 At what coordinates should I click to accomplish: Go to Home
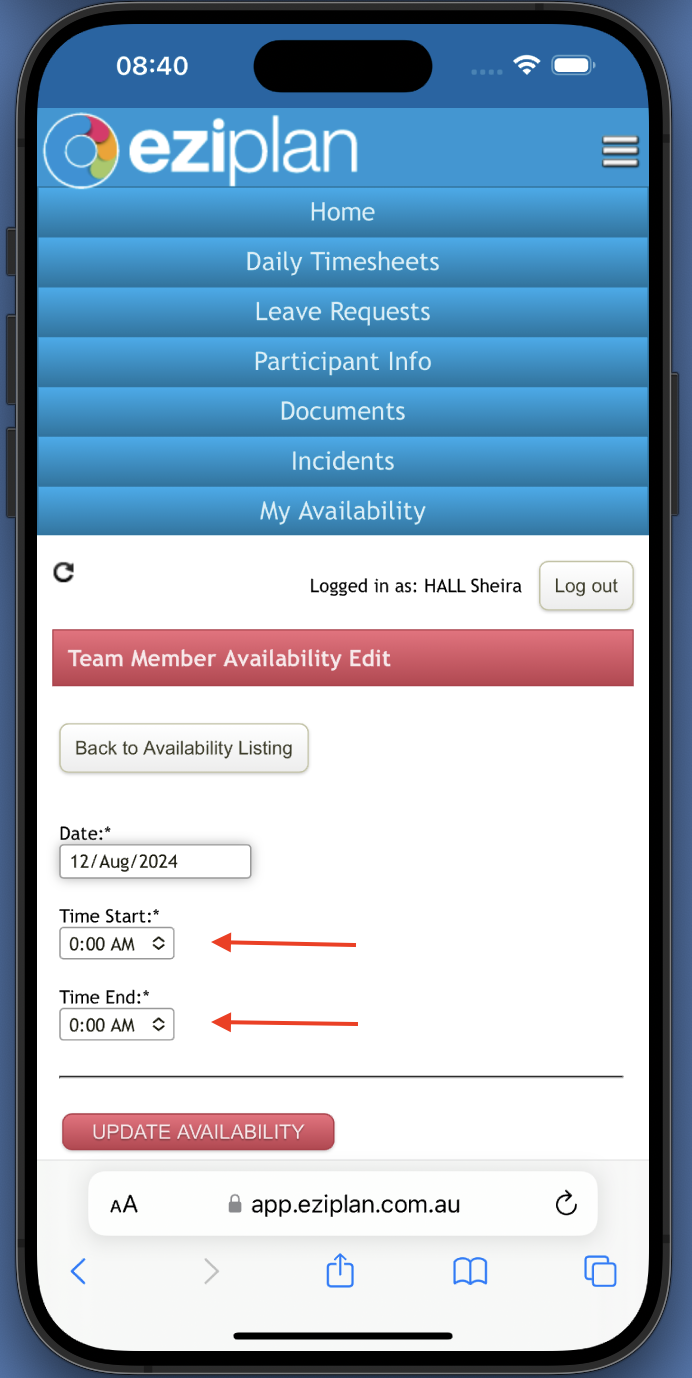coord(342,212)
